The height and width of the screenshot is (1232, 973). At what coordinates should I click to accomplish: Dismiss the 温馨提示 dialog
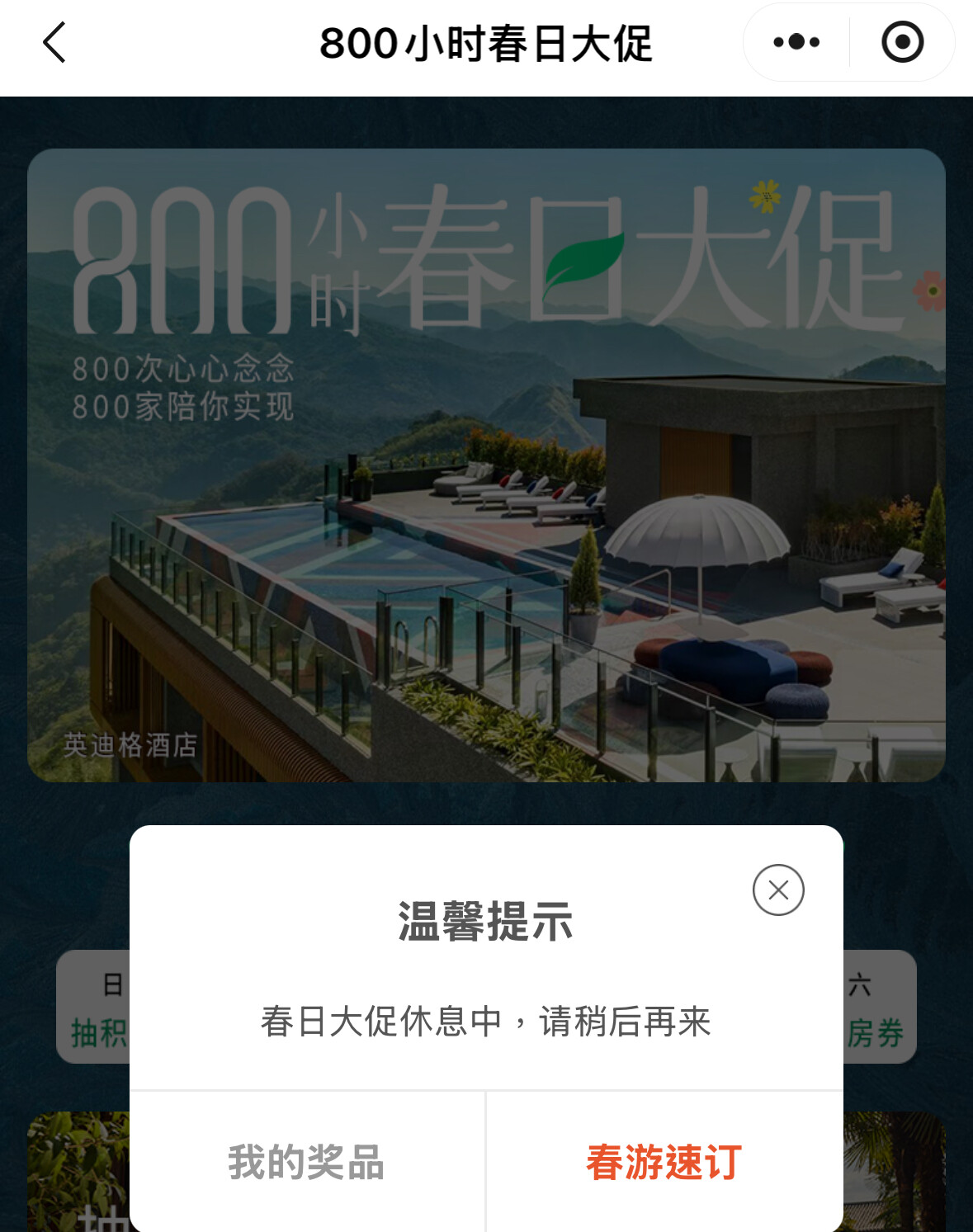coord(777,890)
